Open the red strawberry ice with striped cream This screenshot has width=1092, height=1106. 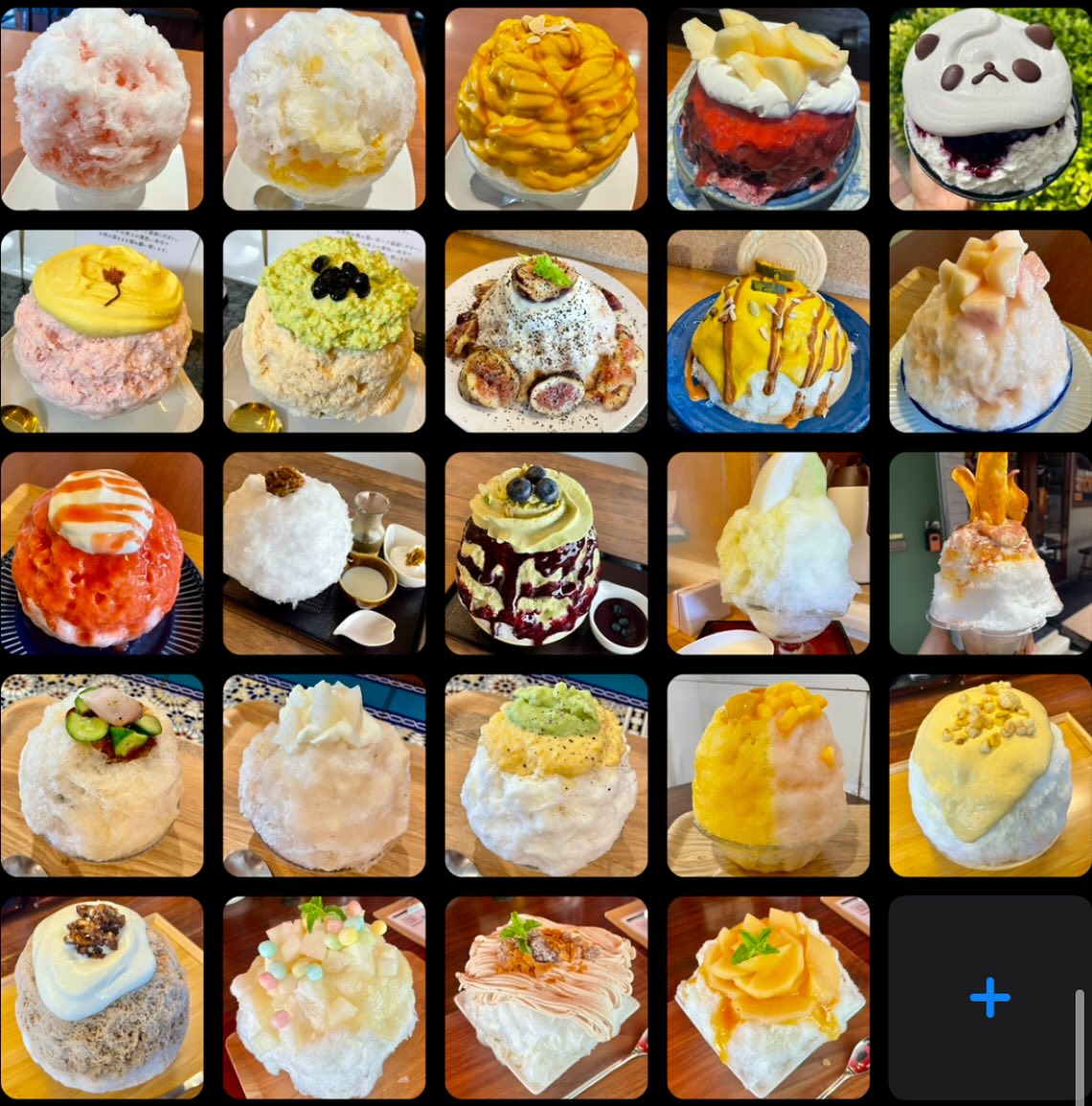(x=102, y=553)
